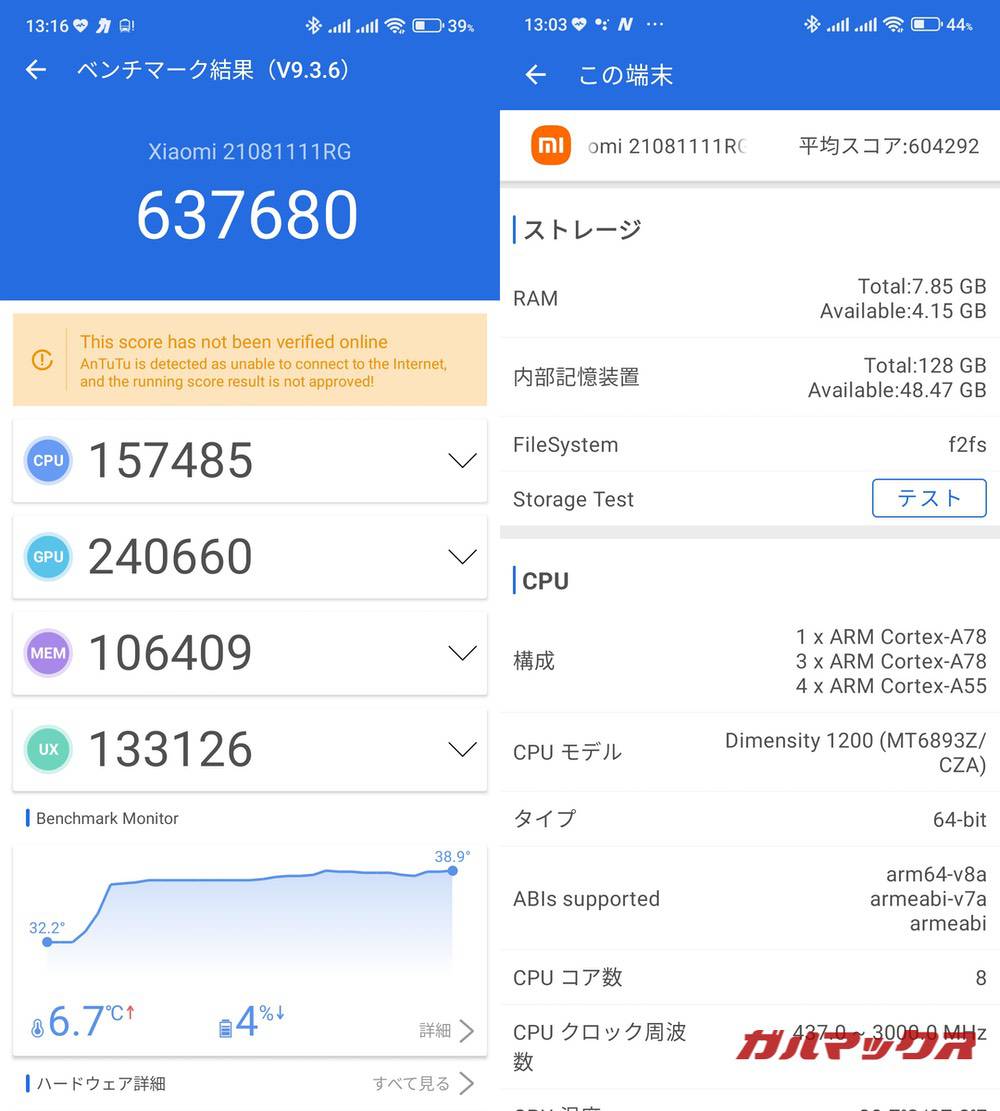Image resolution: width=1000 pixels, height=1111 pixels.
Task: Expand the GPU score details
Action: [461, 557]
